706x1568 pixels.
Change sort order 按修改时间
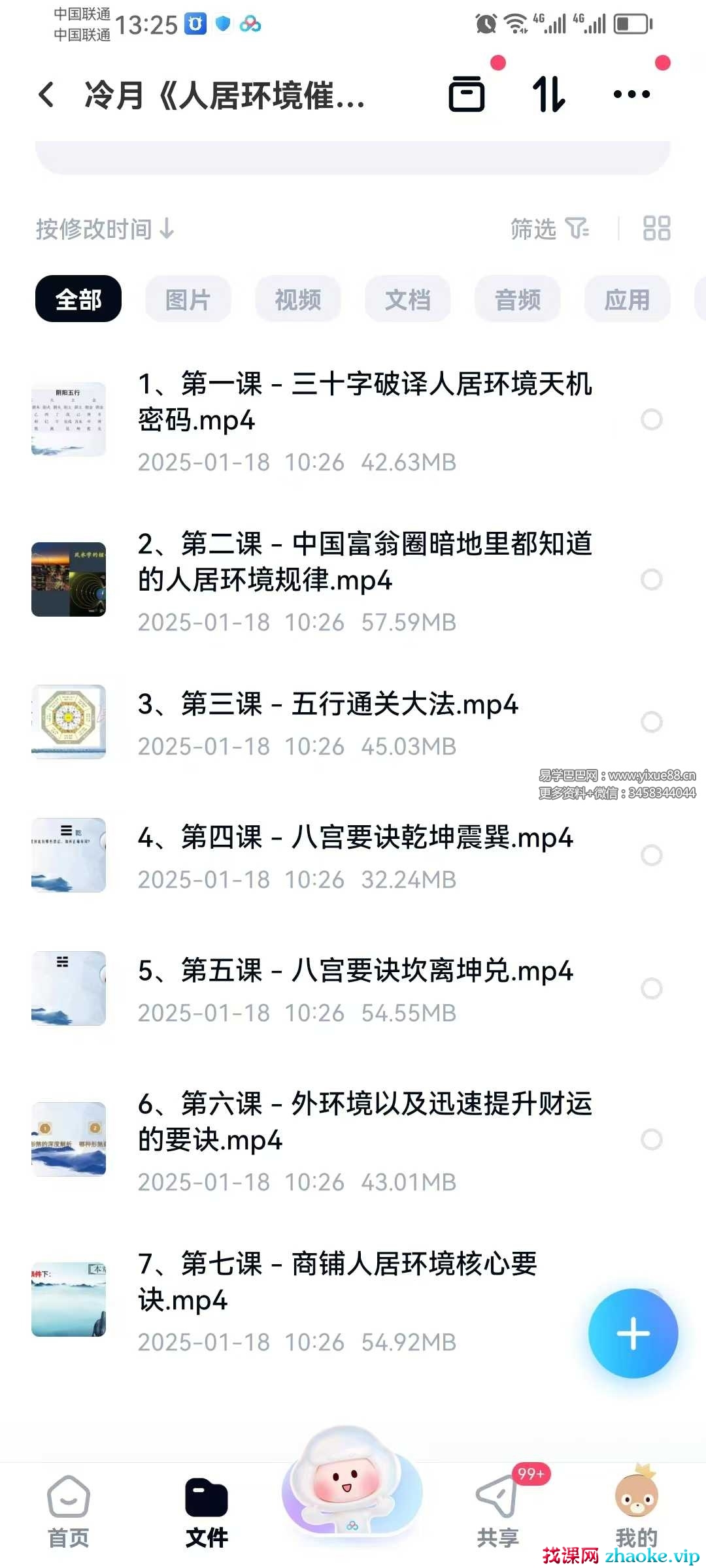[x=105, y=229]
